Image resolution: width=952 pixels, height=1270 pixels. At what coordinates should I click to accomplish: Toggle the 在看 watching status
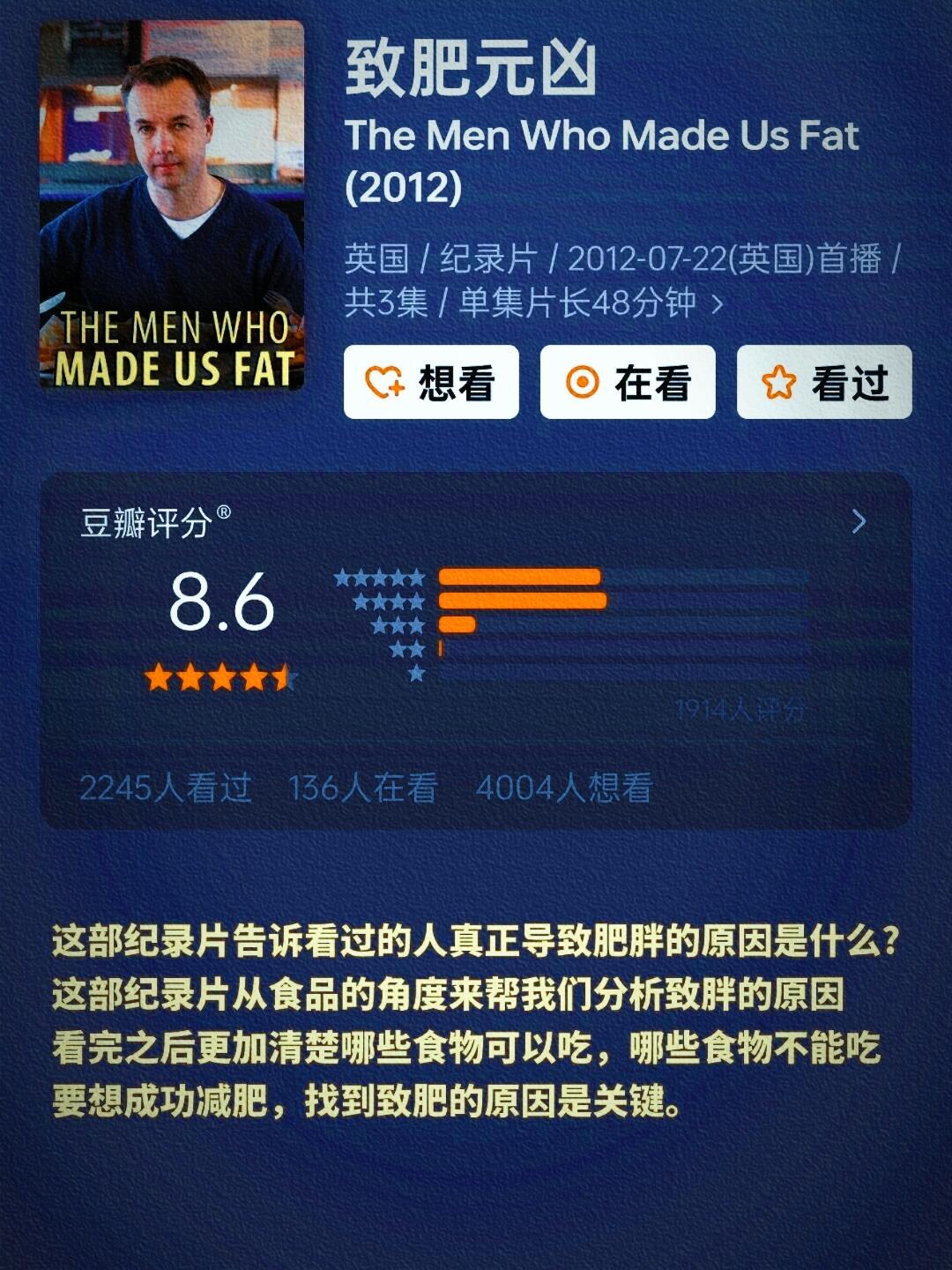click(628, 383)
